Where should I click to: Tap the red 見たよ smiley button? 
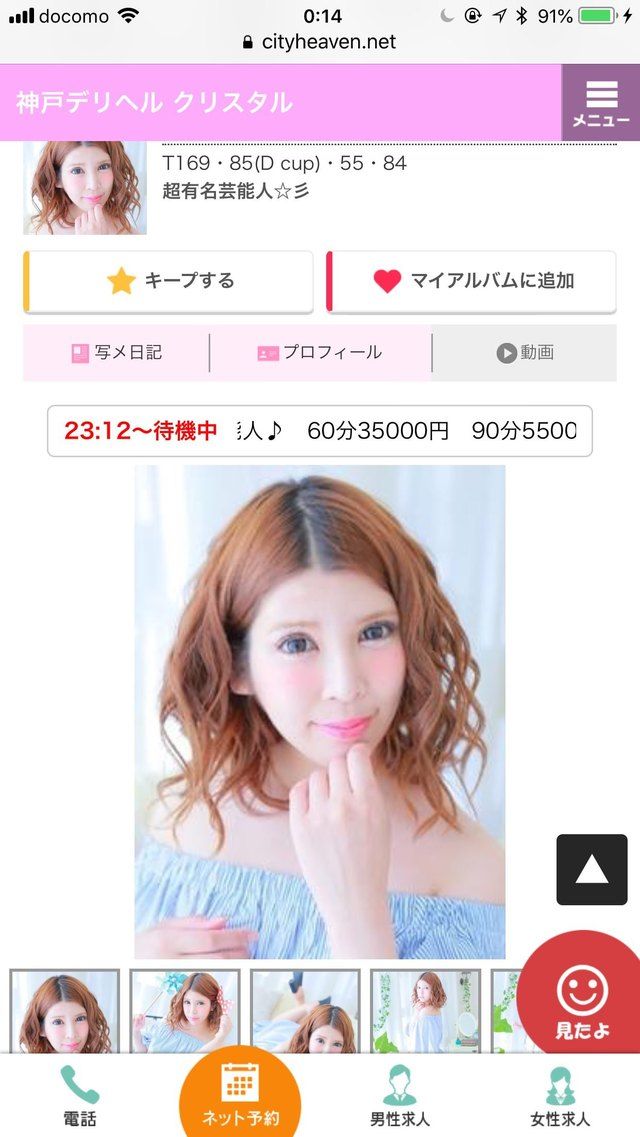583,995
